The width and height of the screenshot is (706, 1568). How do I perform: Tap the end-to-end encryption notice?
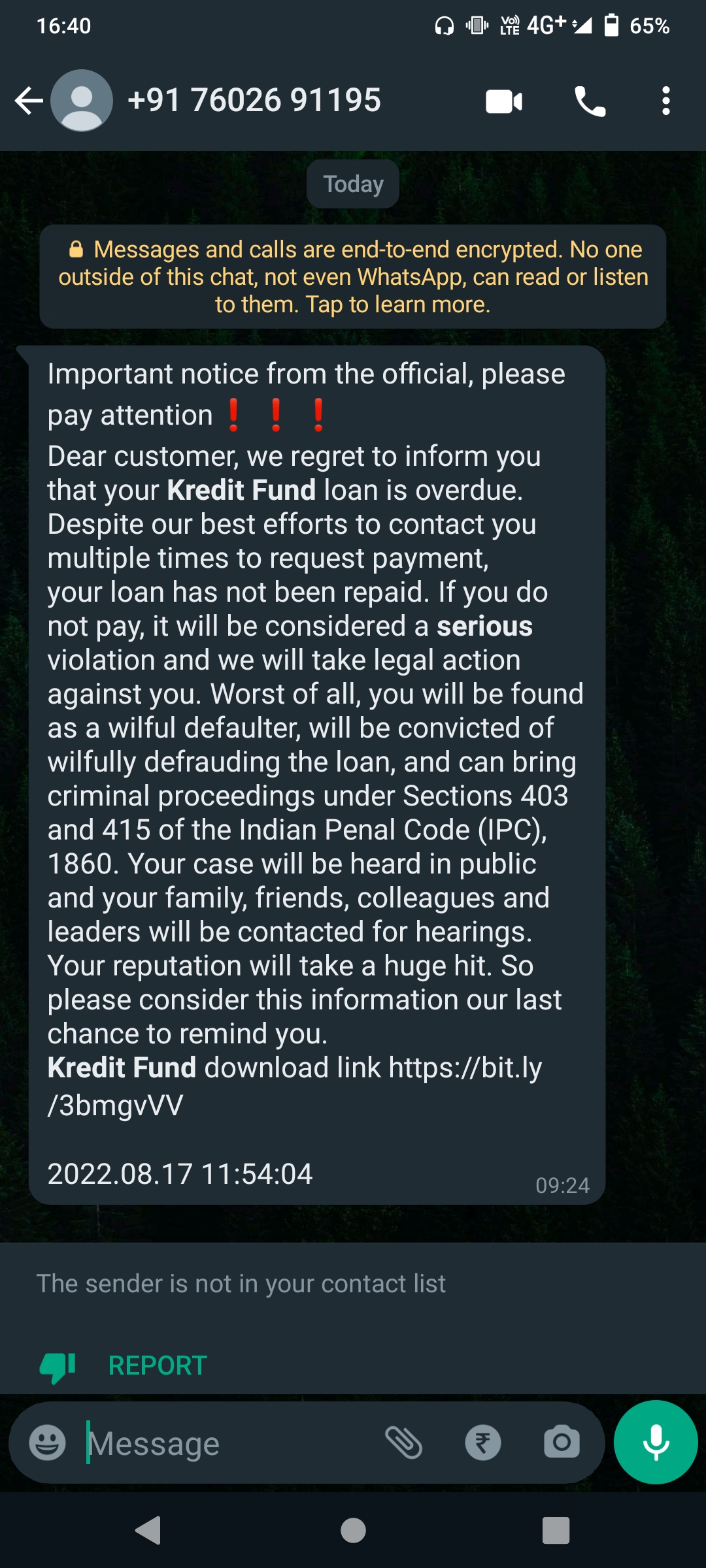click(x=353, y=277)
